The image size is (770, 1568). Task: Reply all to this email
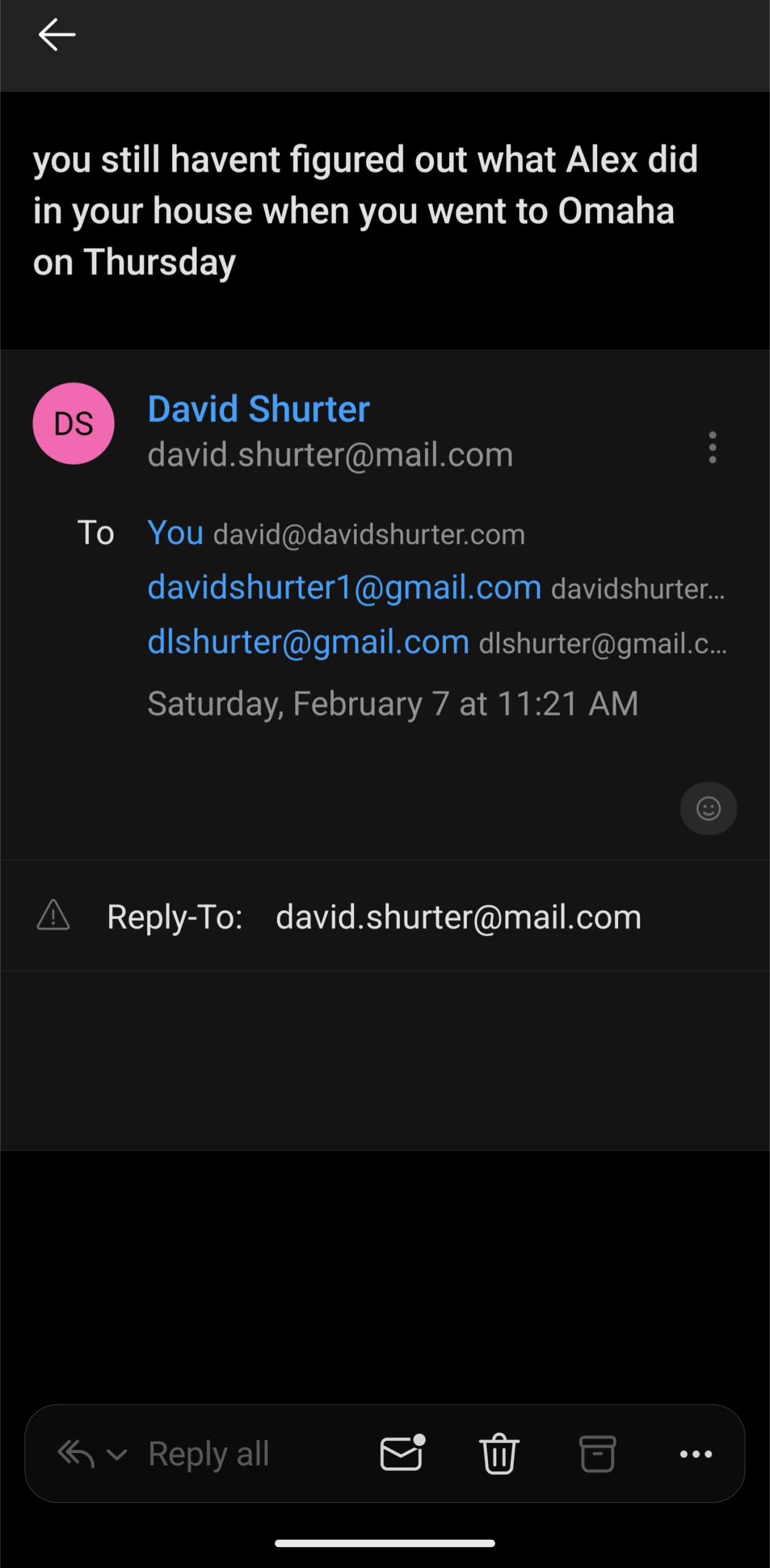[208, 1453]
